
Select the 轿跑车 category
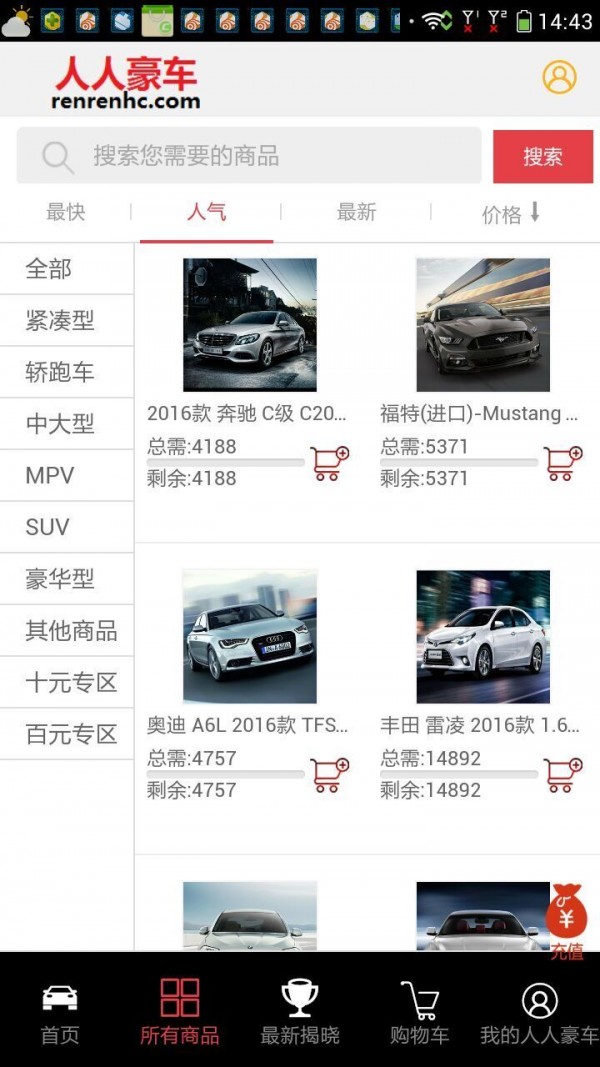pyautogui.click(x=60, y=373)
